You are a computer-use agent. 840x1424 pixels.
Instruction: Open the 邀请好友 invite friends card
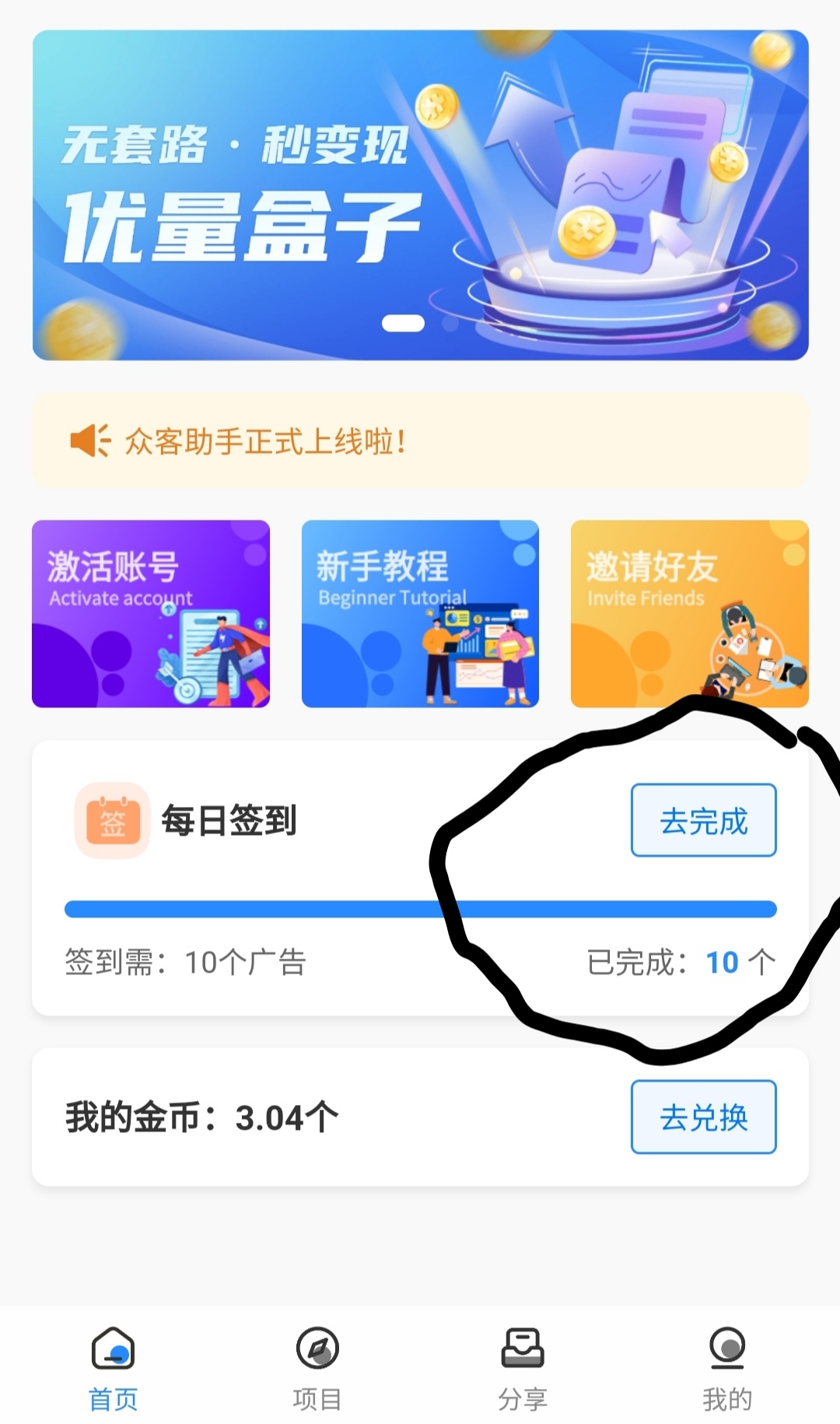coord(689,615)
